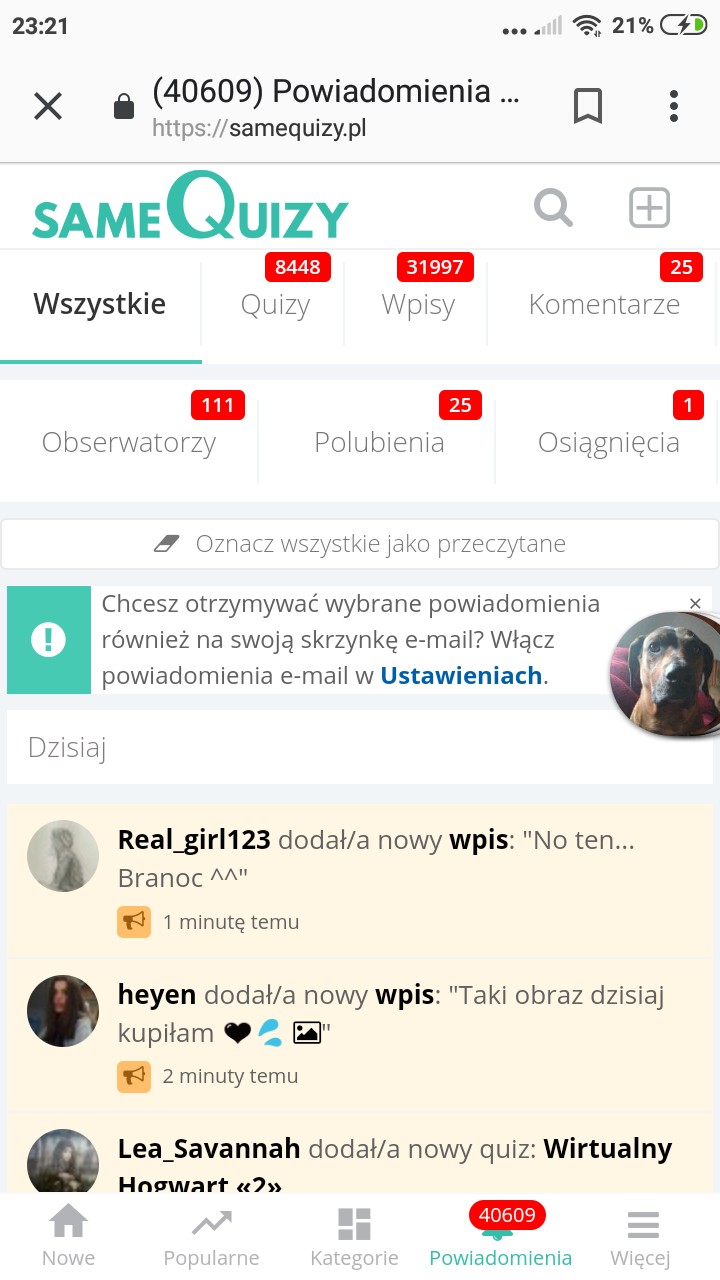Select the Obserwatorzy filter
Screen dimensions: 720x1280
[129, 442]
